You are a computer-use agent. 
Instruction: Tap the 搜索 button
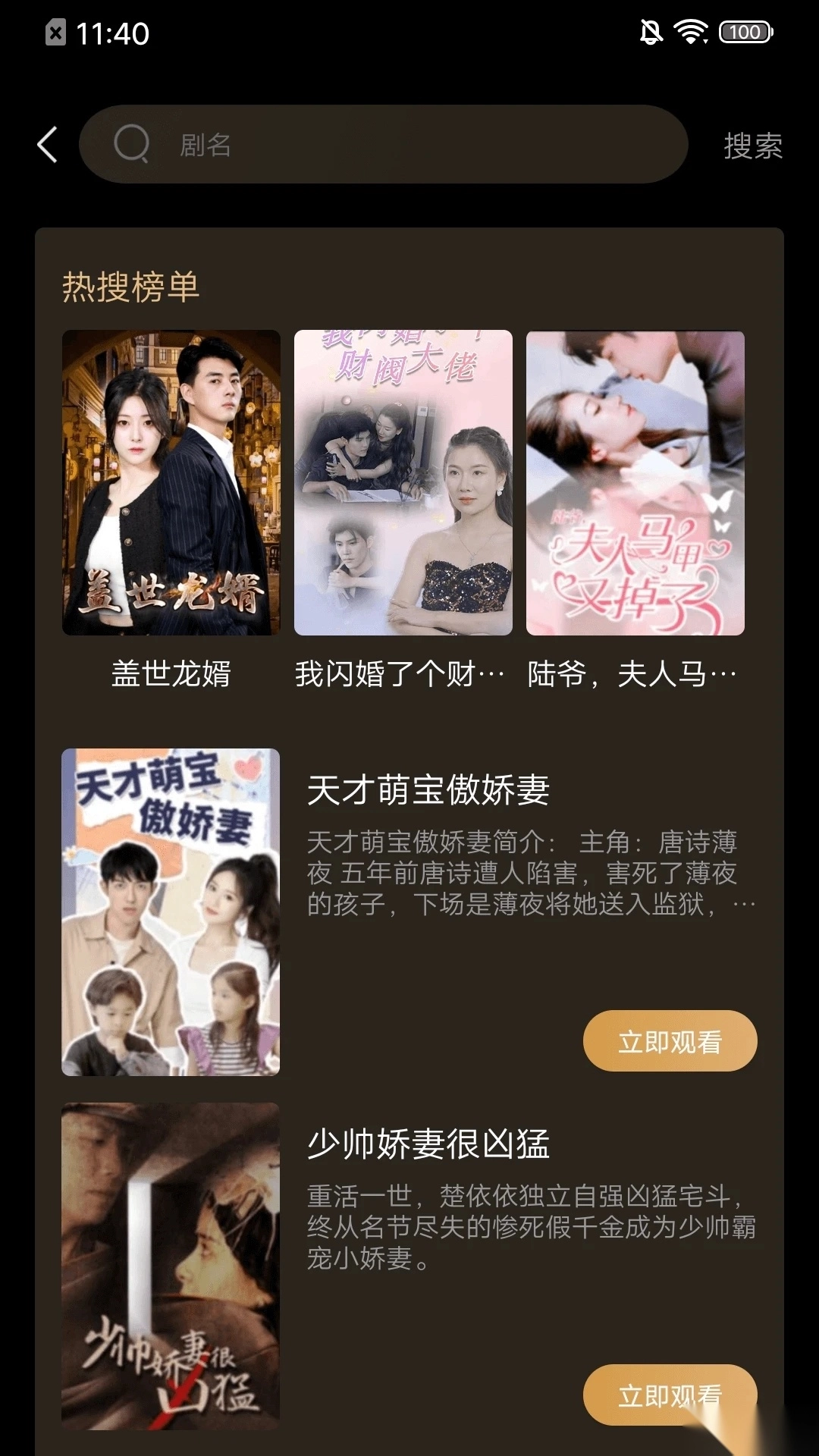pos(752,146)
